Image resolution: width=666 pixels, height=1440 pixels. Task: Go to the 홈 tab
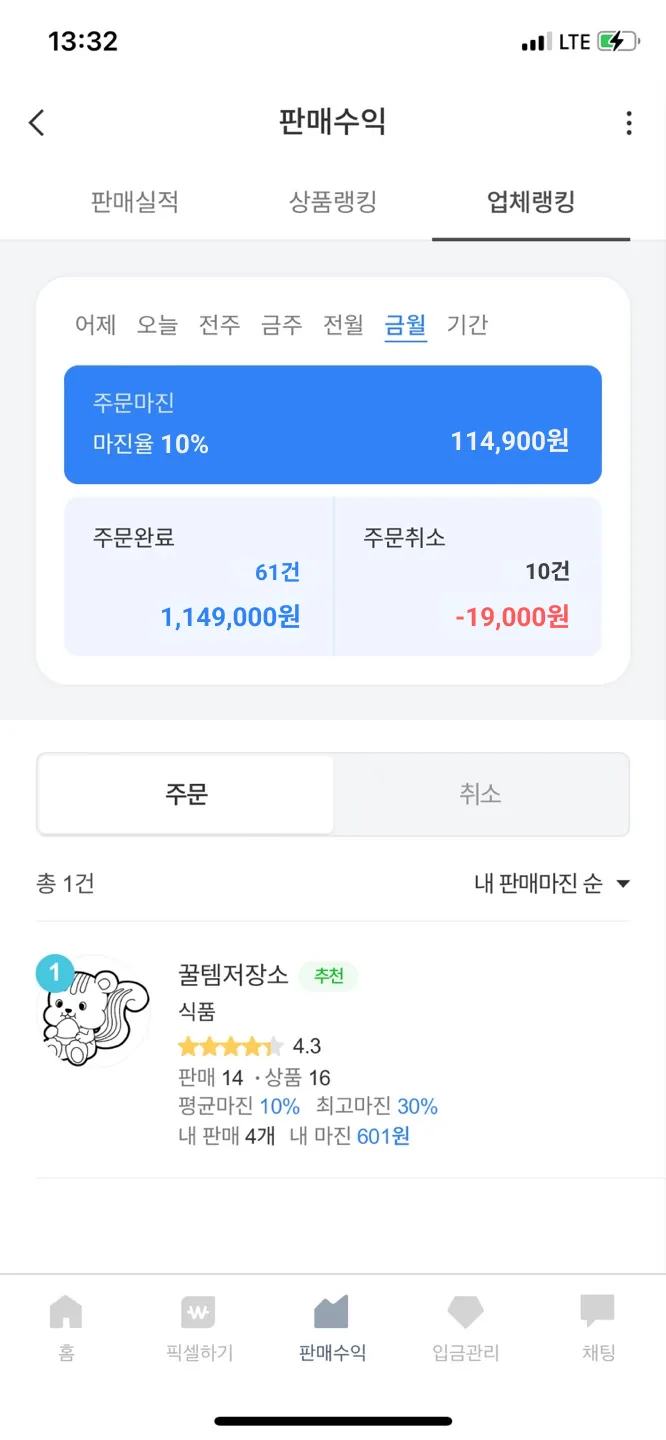click(x=66, y=1326)
